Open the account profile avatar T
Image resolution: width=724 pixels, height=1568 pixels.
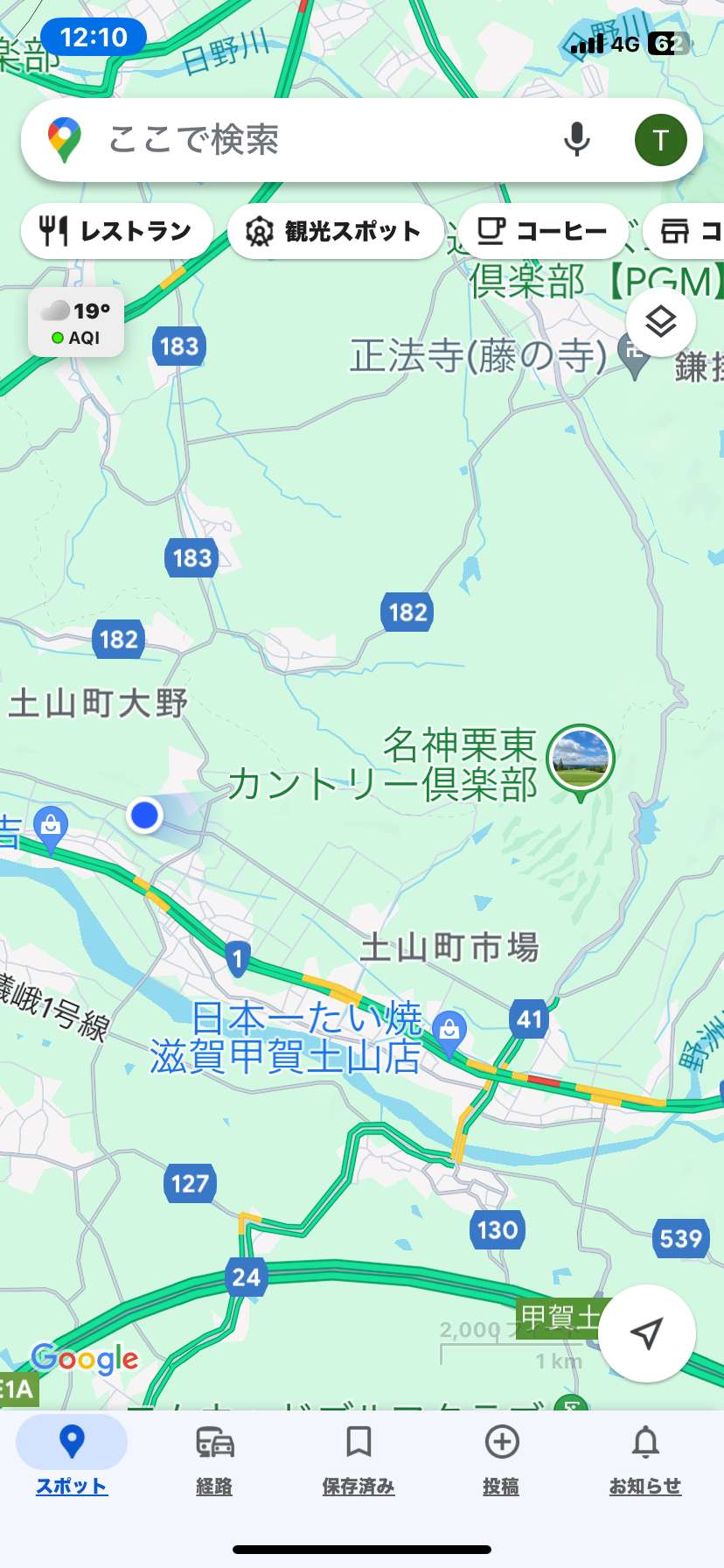point(660,140)
